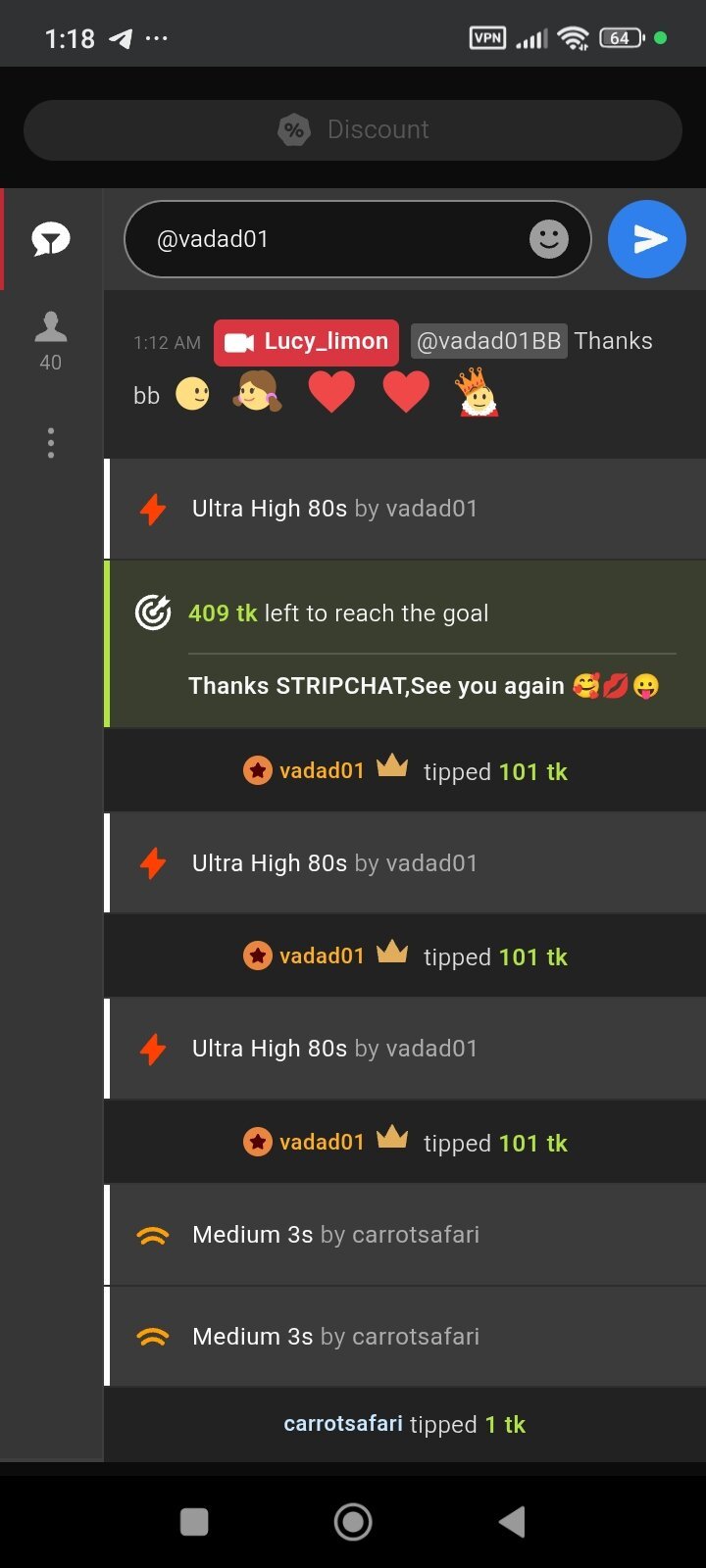Open the viewers list showing 40
This screenshot has height=1568, width=706.
(51, 339)
